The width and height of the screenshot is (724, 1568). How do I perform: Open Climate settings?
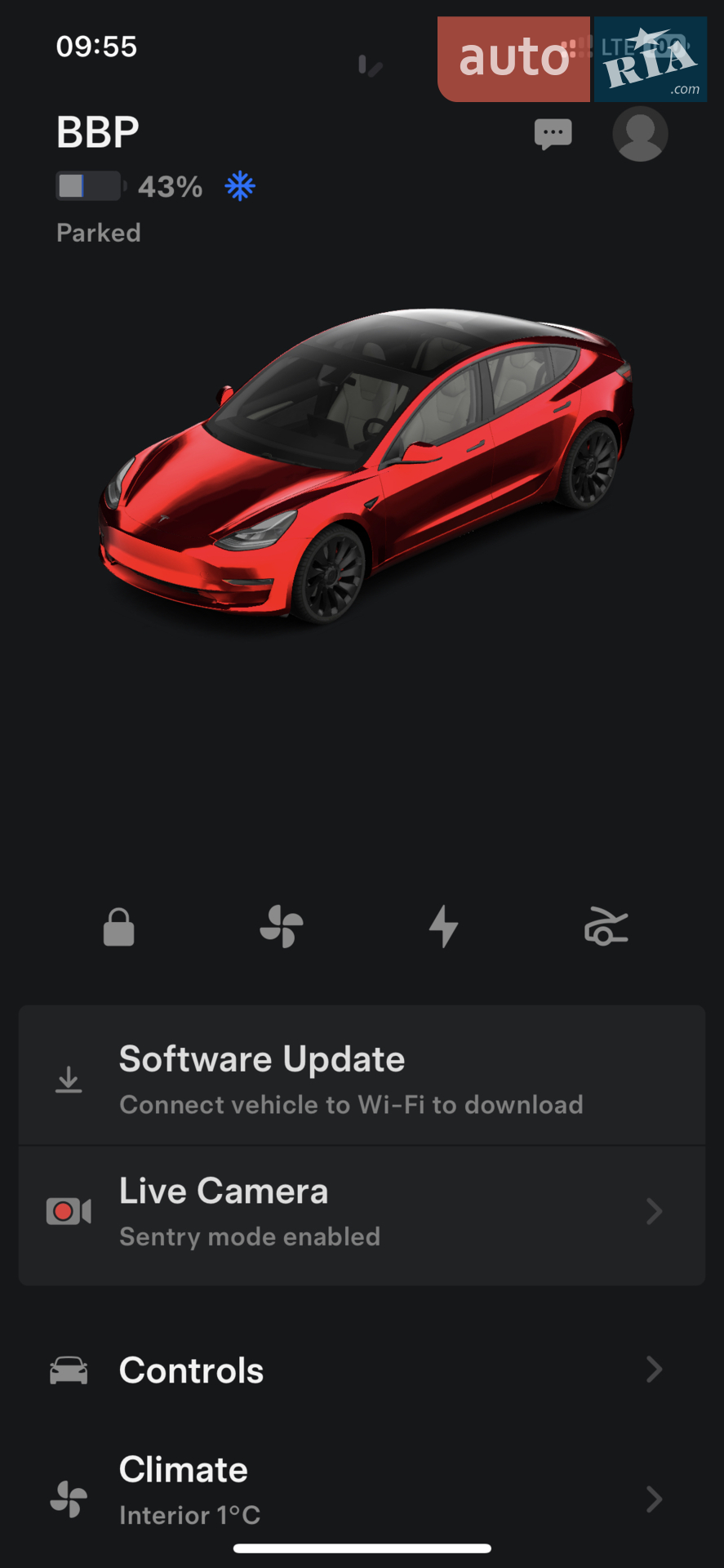coord(362,1490)
